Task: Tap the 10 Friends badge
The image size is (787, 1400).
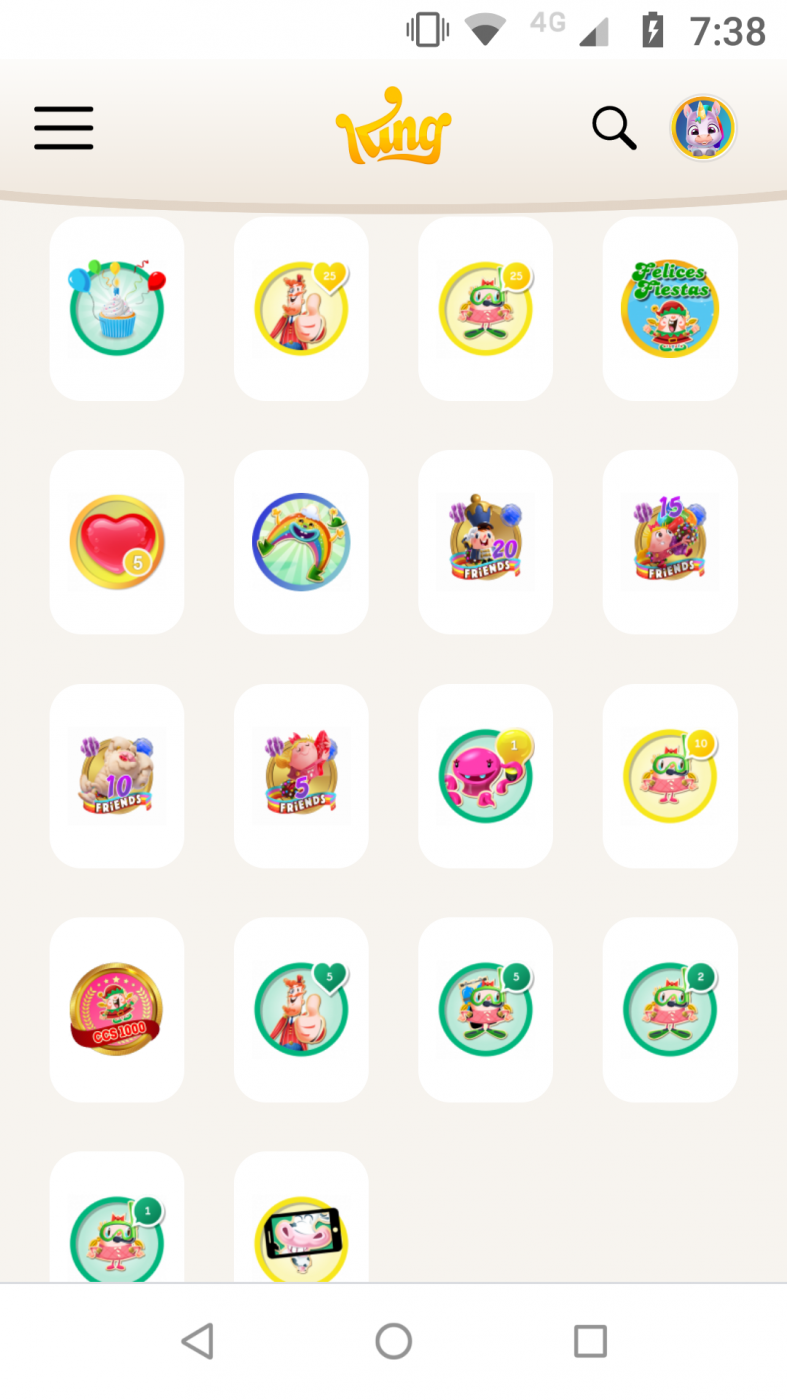Action: click(x=116, y=775)
